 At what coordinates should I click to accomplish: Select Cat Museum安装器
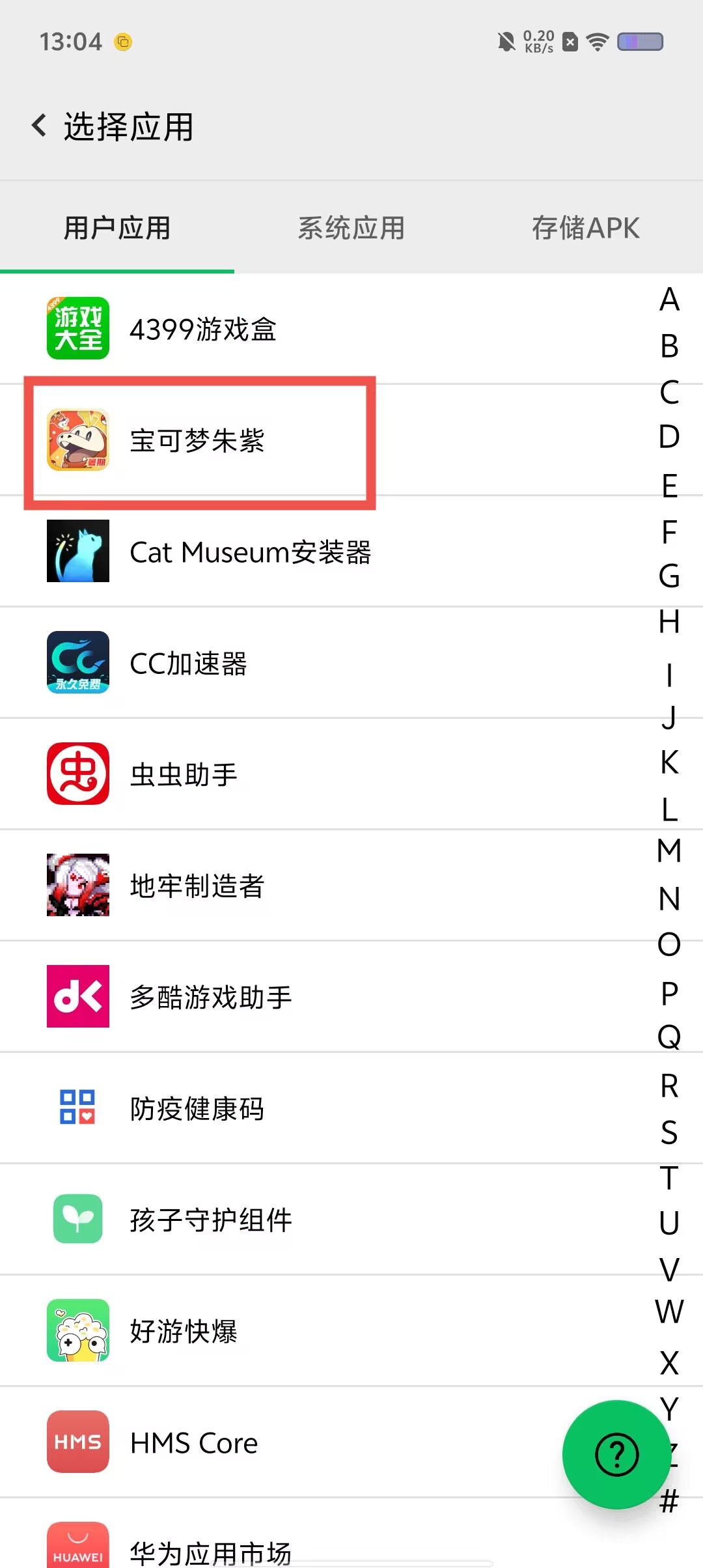pyautogui.click(x=250, y=552)
